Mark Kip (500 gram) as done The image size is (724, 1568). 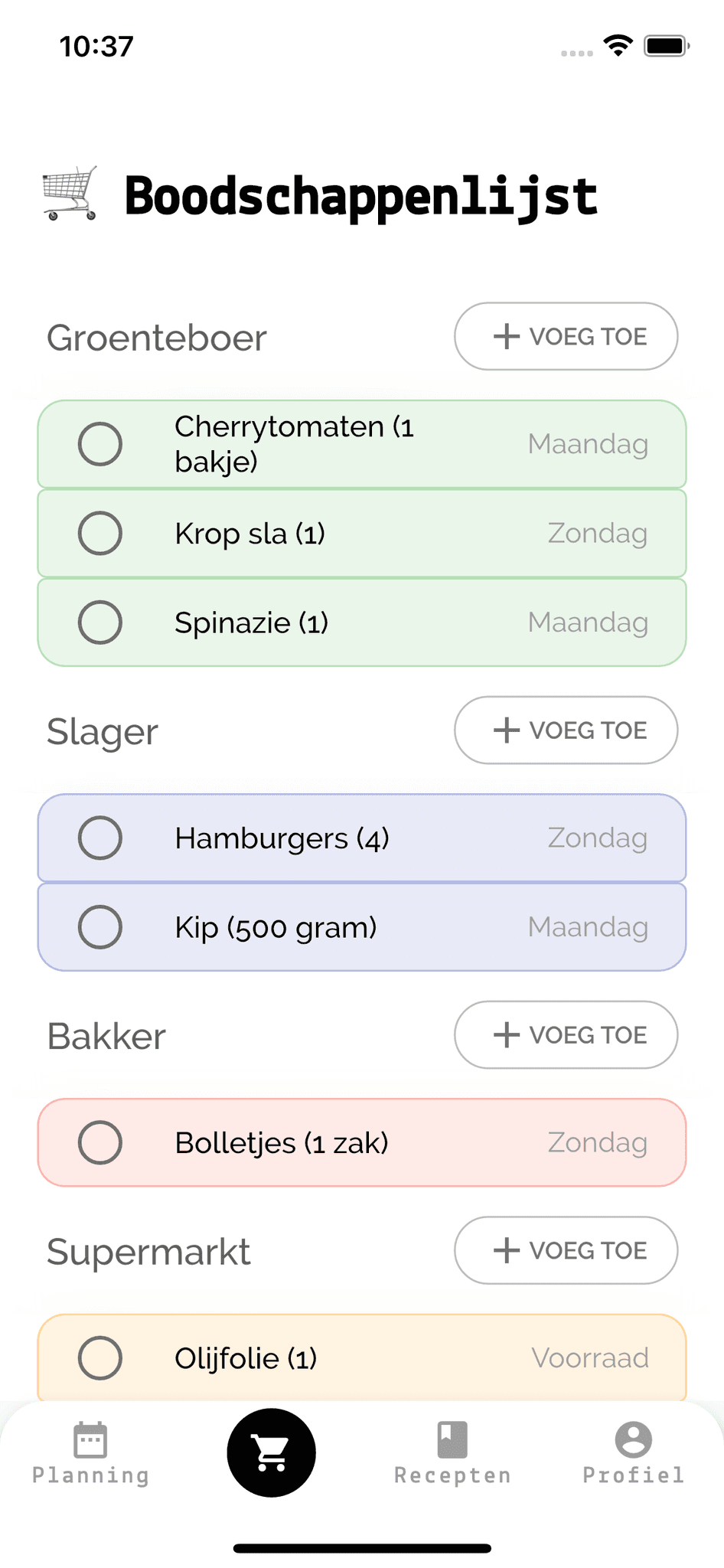[x=100, y=927]
